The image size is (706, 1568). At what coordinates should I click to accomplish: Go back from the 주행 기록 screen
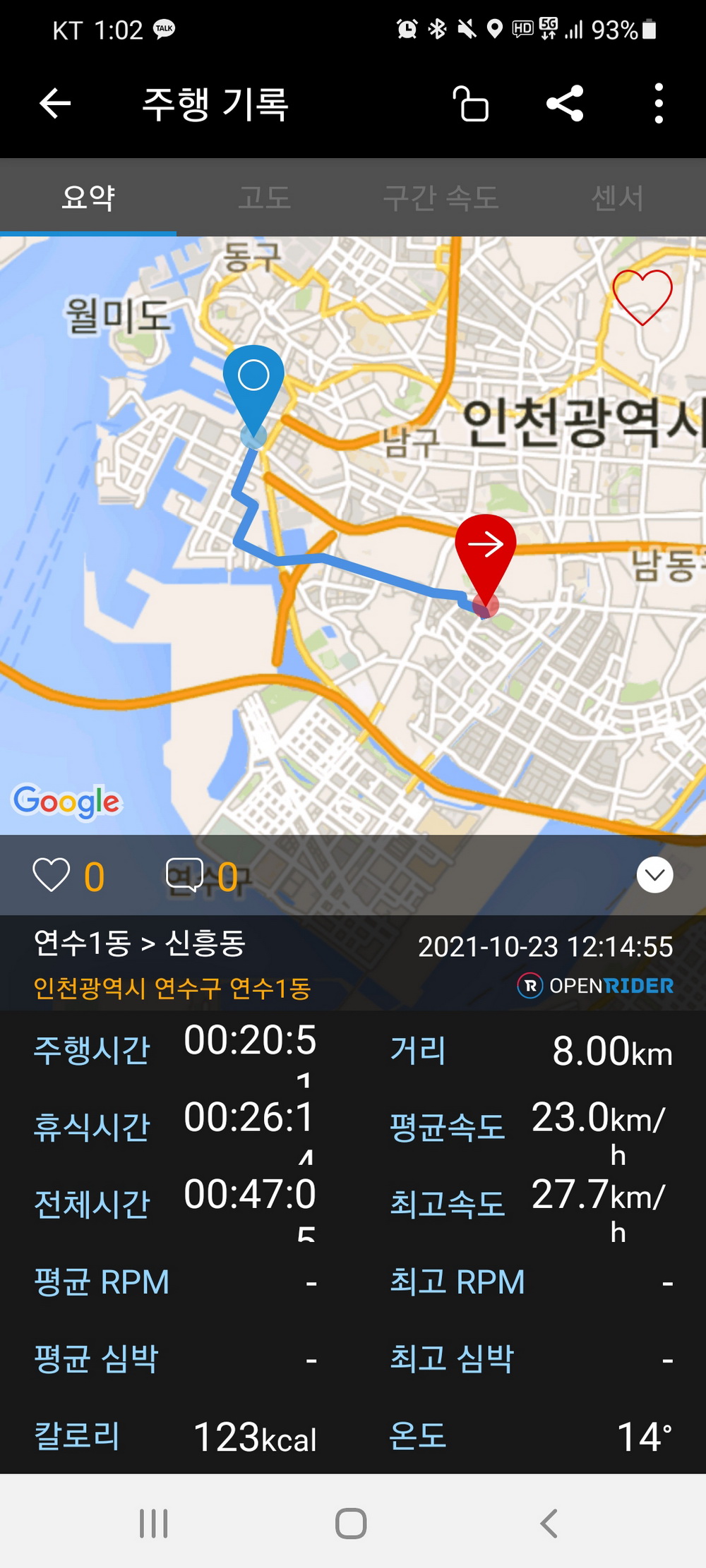tap(55, 104)
